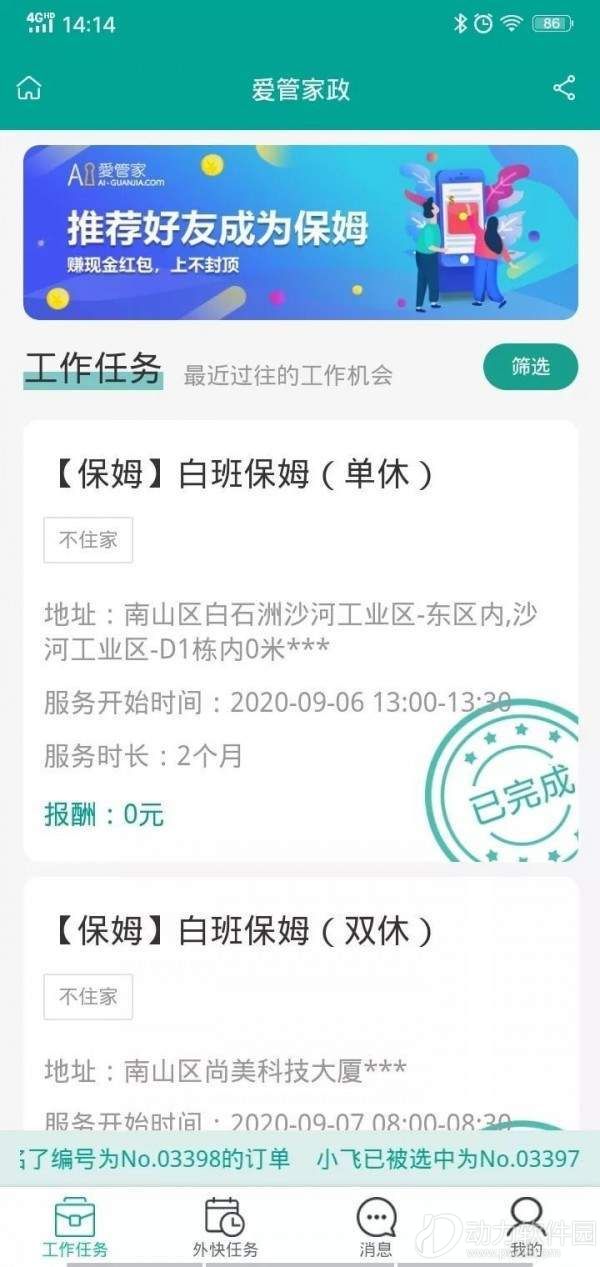Open the 白班保姆（单休）job card
Viewport: 600px width, 1267px height.
pyautogui.click(x=300, y=640)
